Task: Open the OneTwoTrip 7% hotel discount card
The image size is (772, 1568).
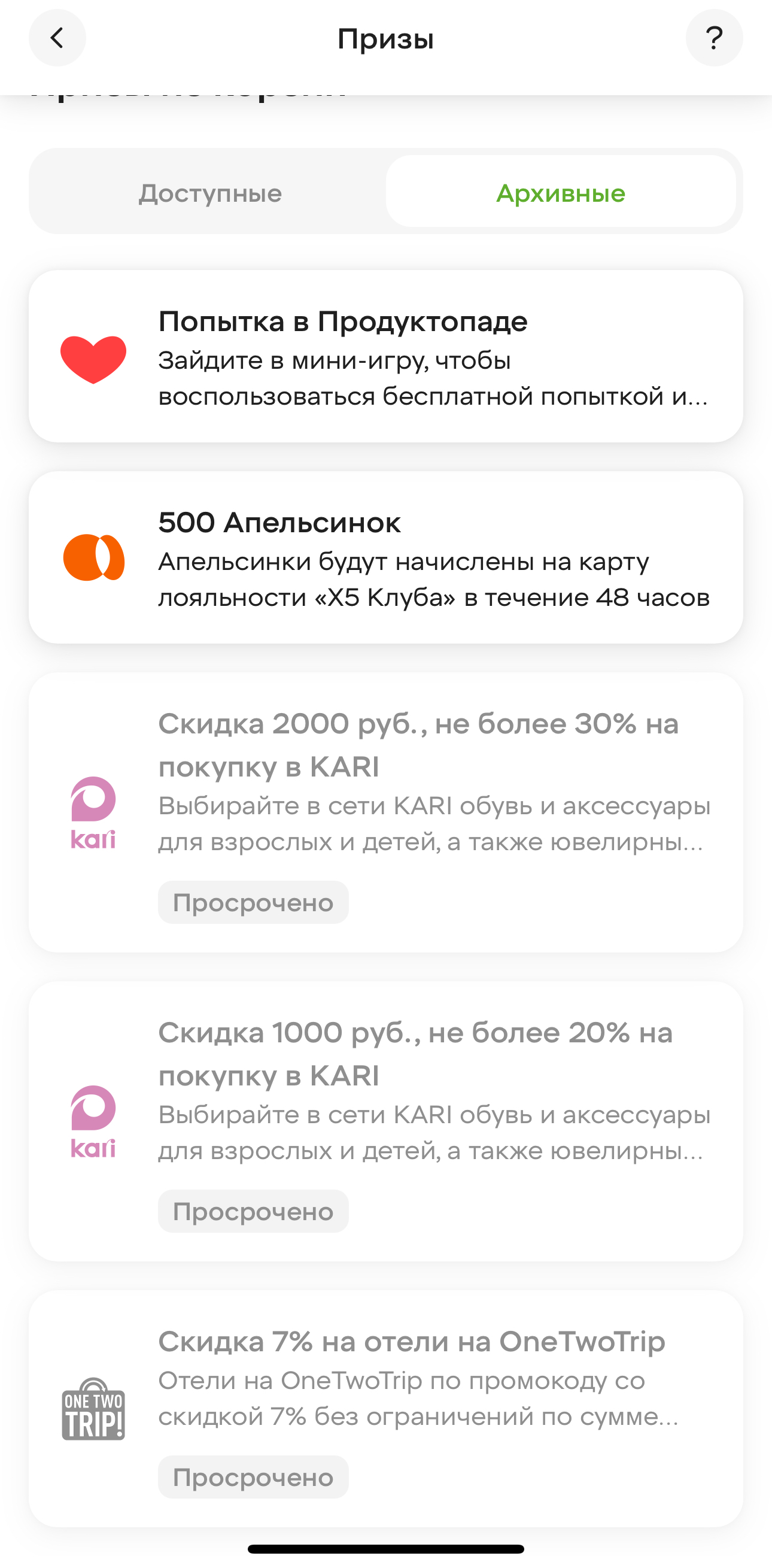Action: [x=385, y=1409]
